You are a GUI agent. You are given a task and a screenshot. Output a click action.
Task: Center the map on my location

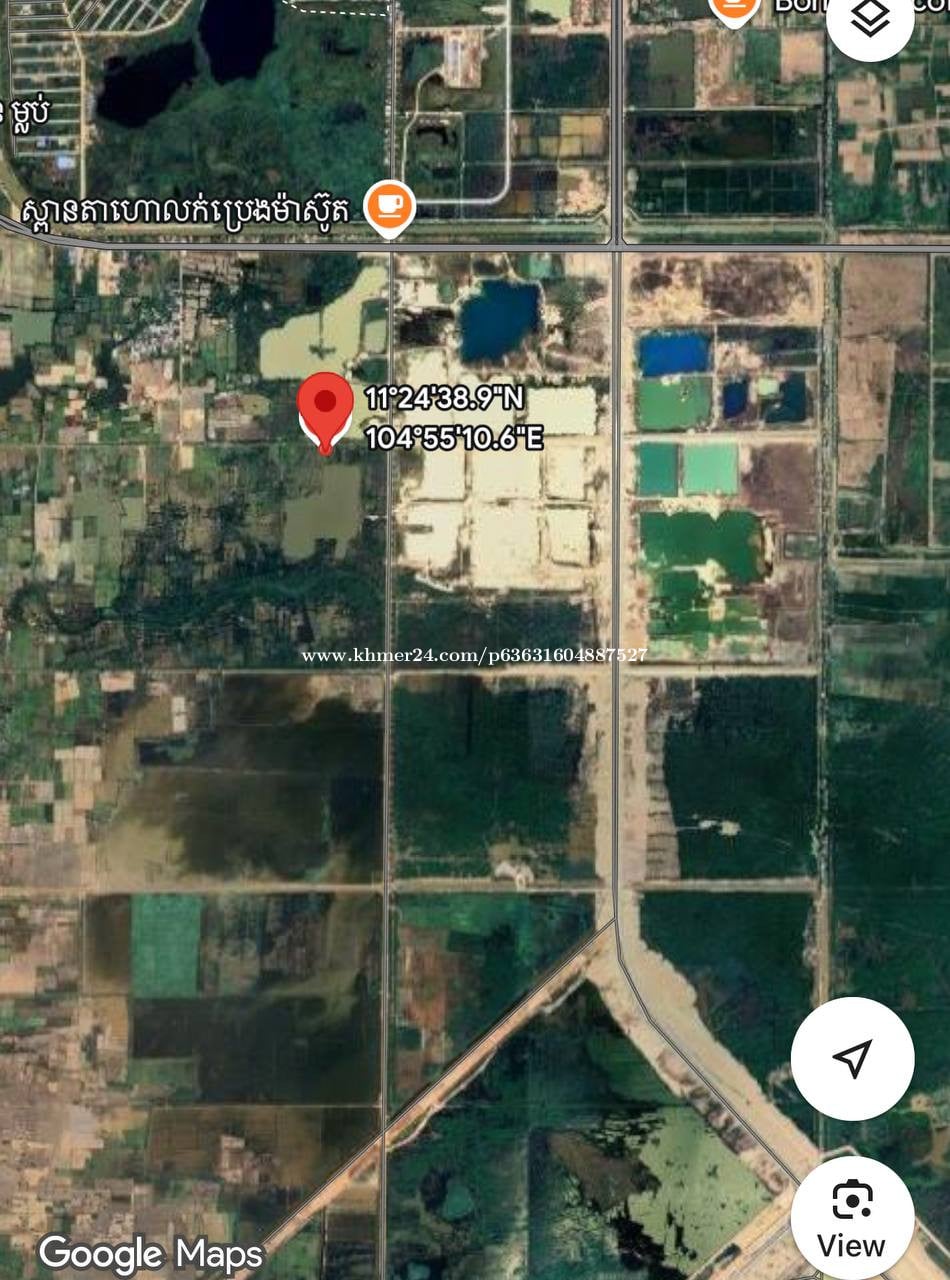852,1058
